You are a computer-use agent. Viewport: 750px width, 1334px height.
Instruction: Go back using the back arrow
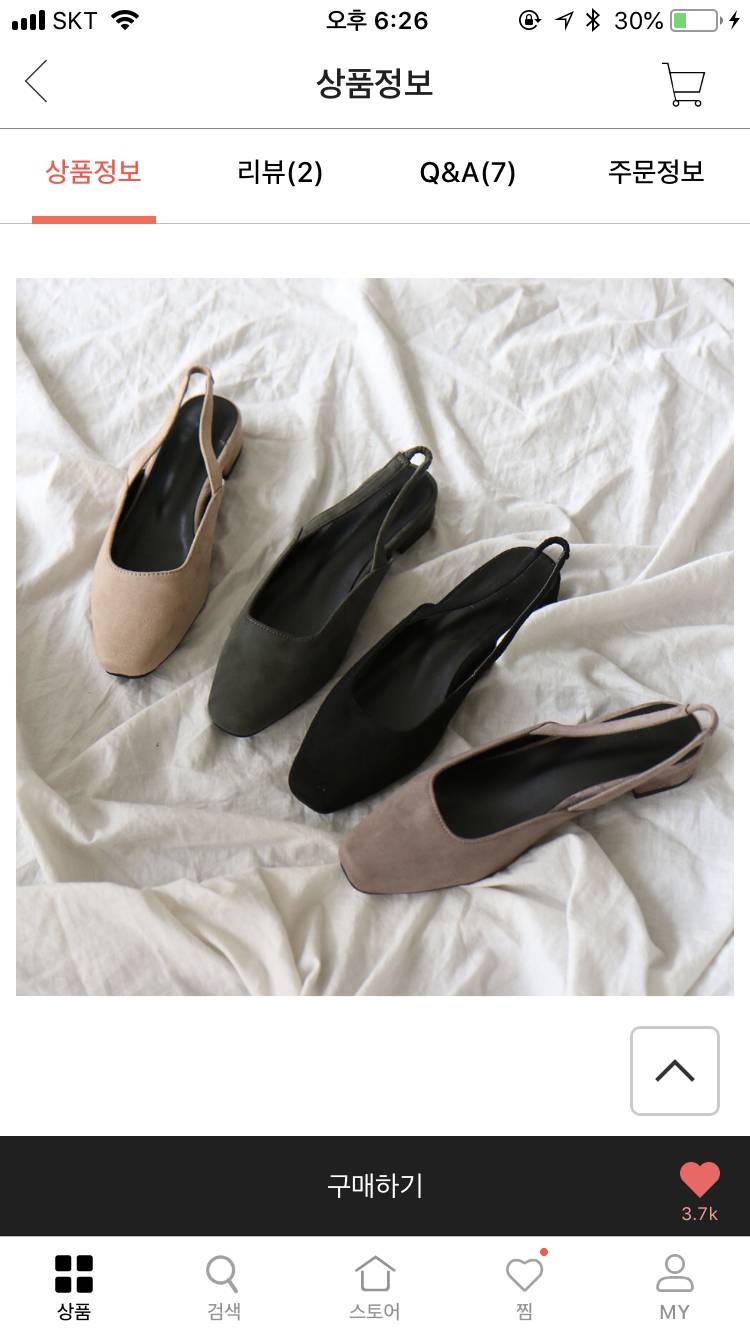[37, 82]
